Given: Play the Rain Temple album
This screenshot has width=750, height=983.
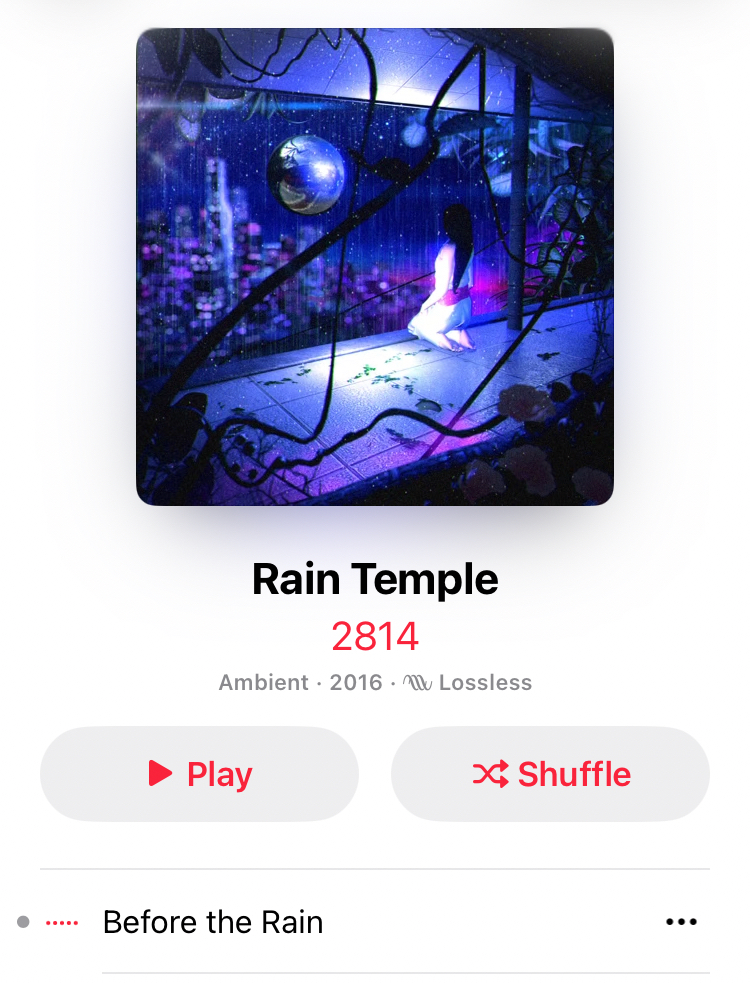Looking at the screenshot, I should [199, 774].
